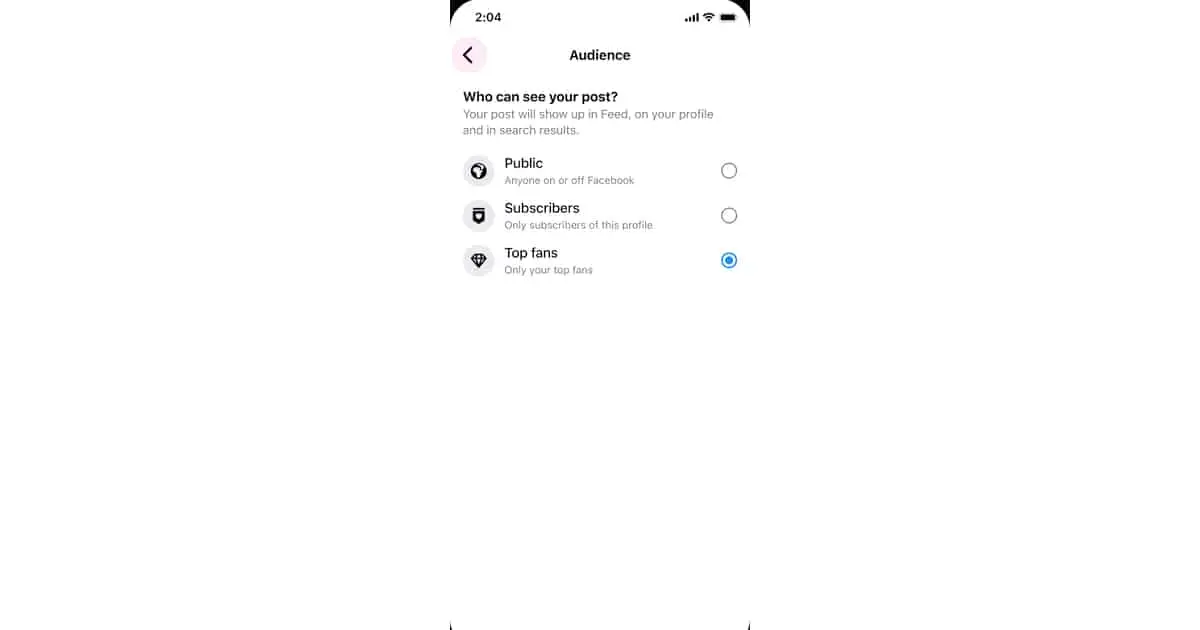Select the Public audience option
The height and width of the screenshot is (630, 1200).
point(728,171)
